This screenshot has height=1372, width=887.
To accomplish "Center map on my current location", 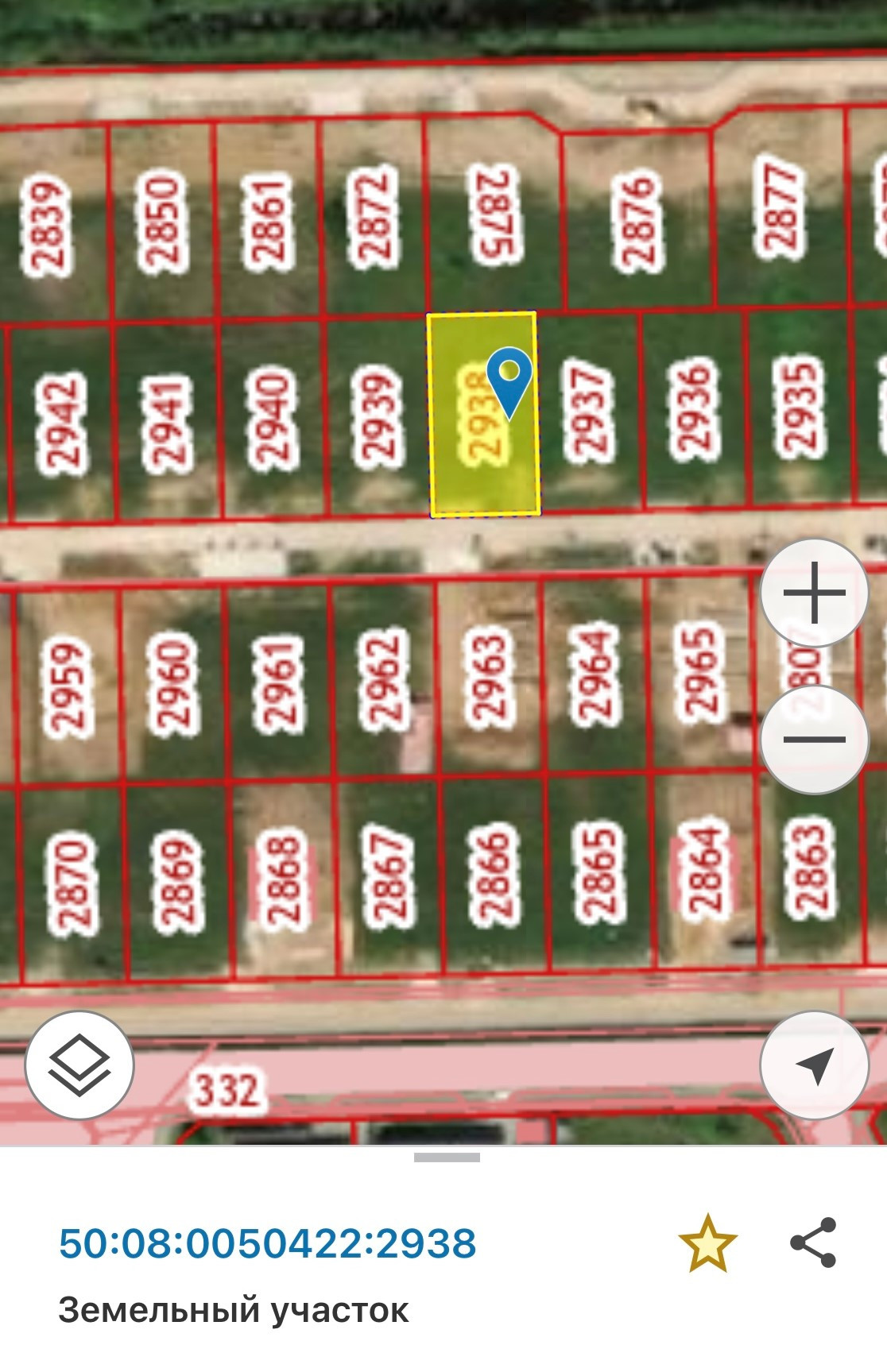I will [814, 1065].
